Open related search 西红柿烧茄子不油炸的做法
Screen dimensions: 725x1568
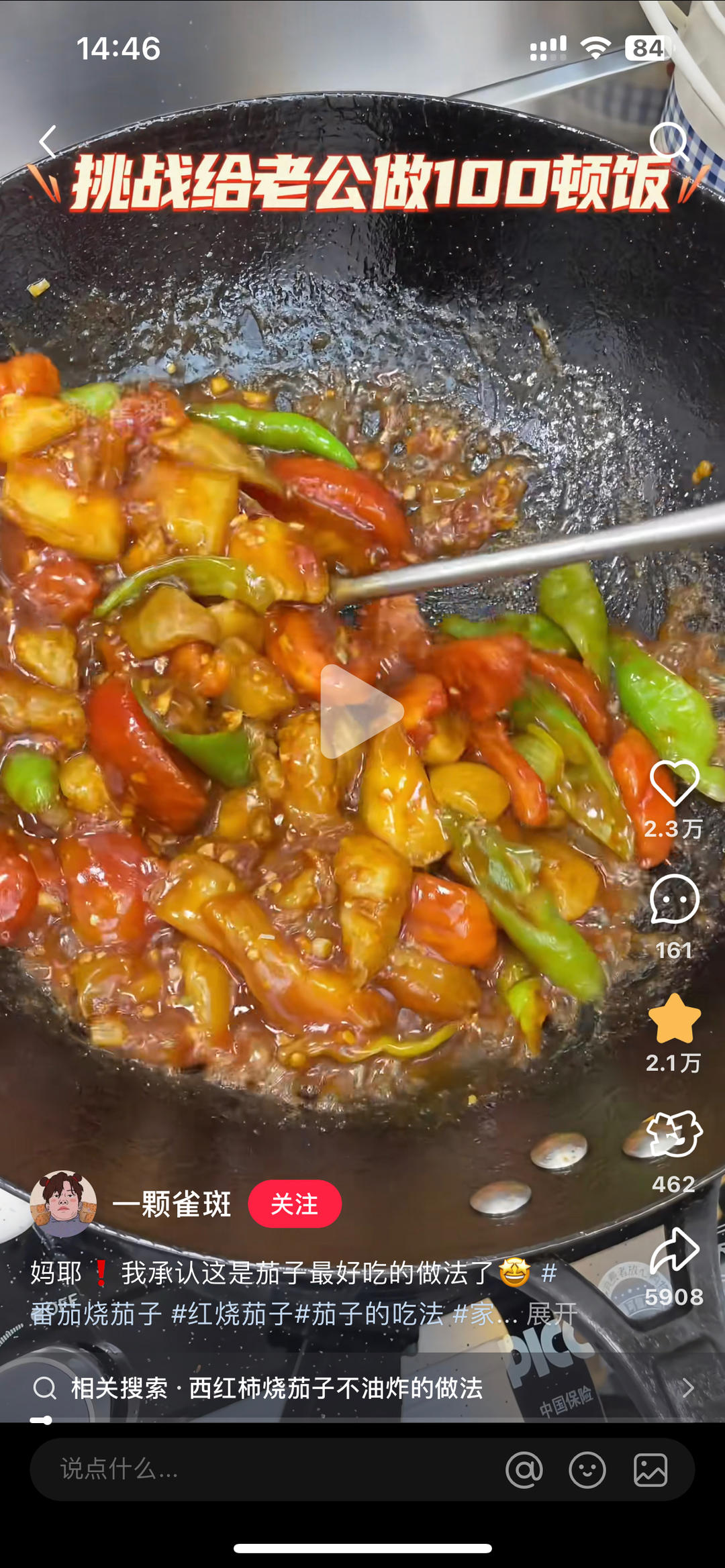click(x=277, y=1388)
